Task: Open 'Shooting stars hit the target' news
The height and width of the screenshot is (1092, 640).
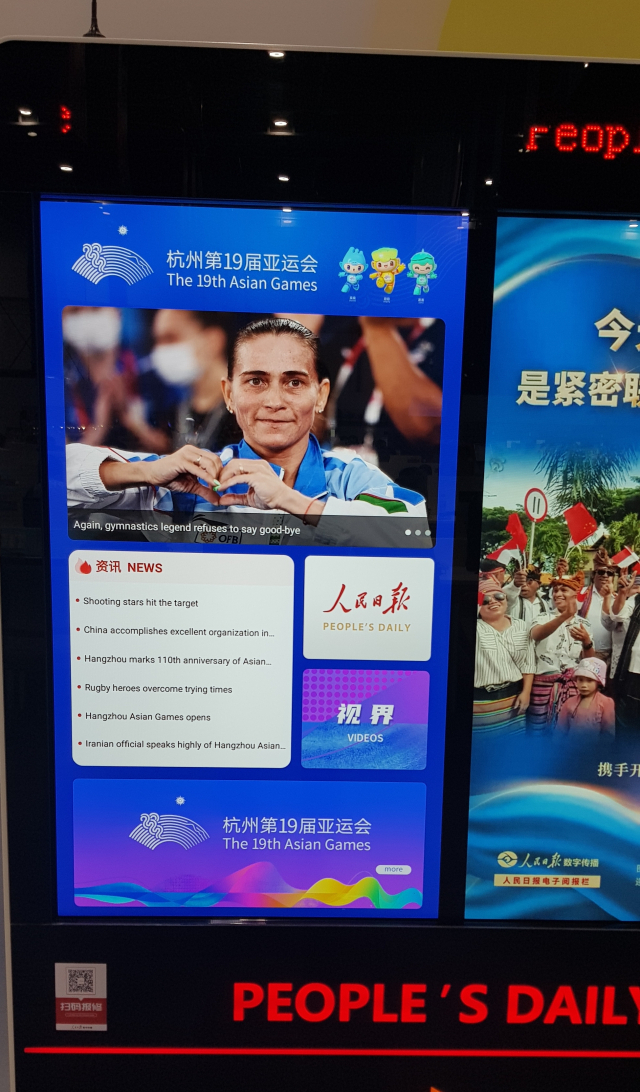Action: click(141, 602)
